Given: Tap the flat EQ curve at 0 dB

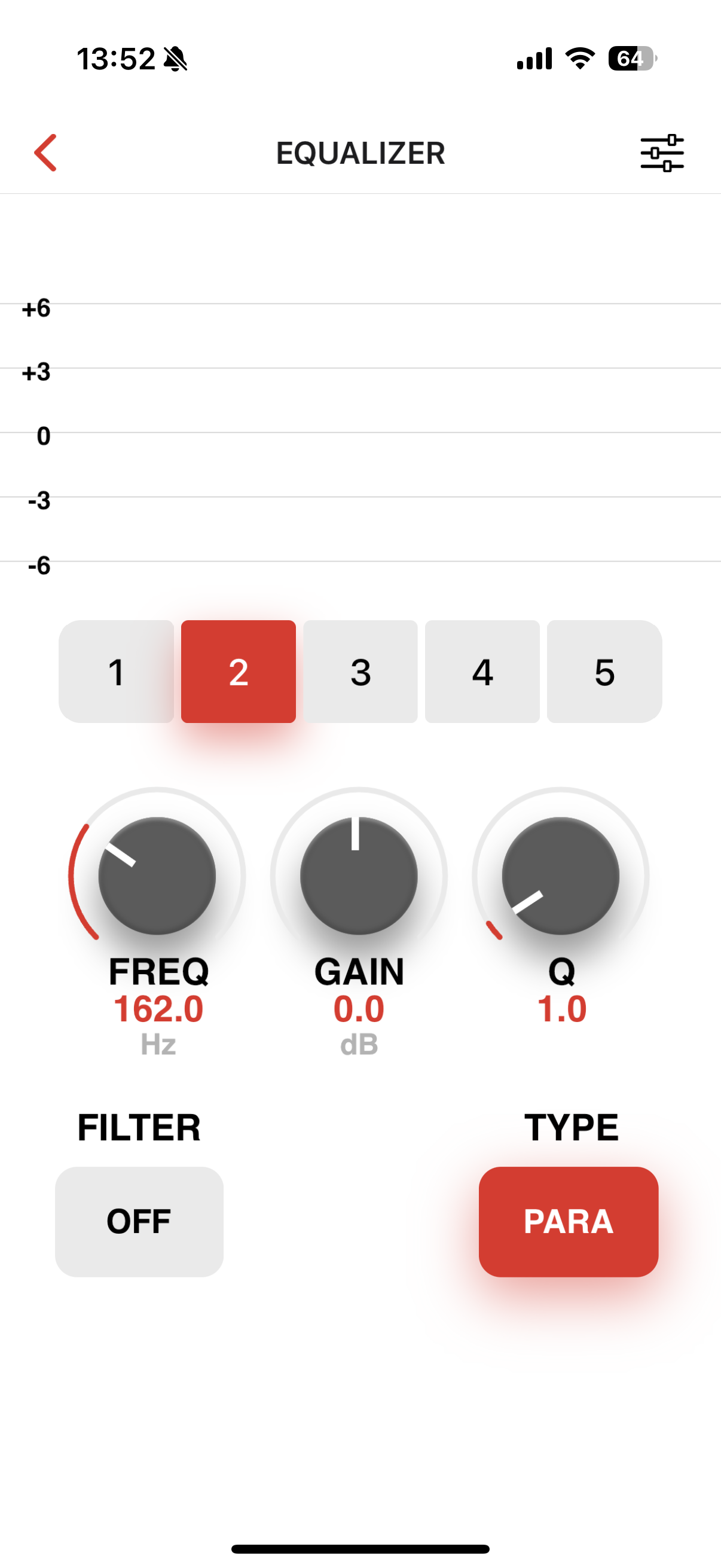Looking at the screenshot, I should [x=360, y=429].
